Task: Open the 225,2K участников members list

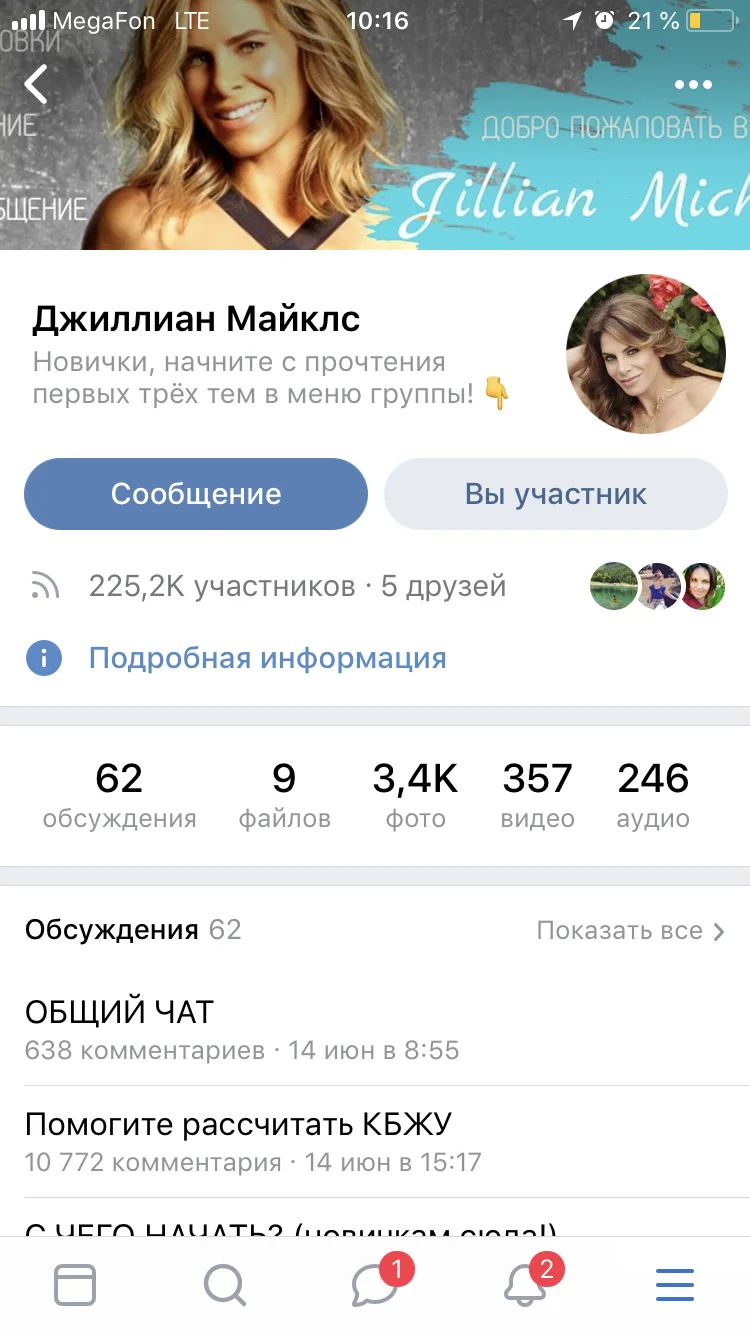Action: click(221, 586)
